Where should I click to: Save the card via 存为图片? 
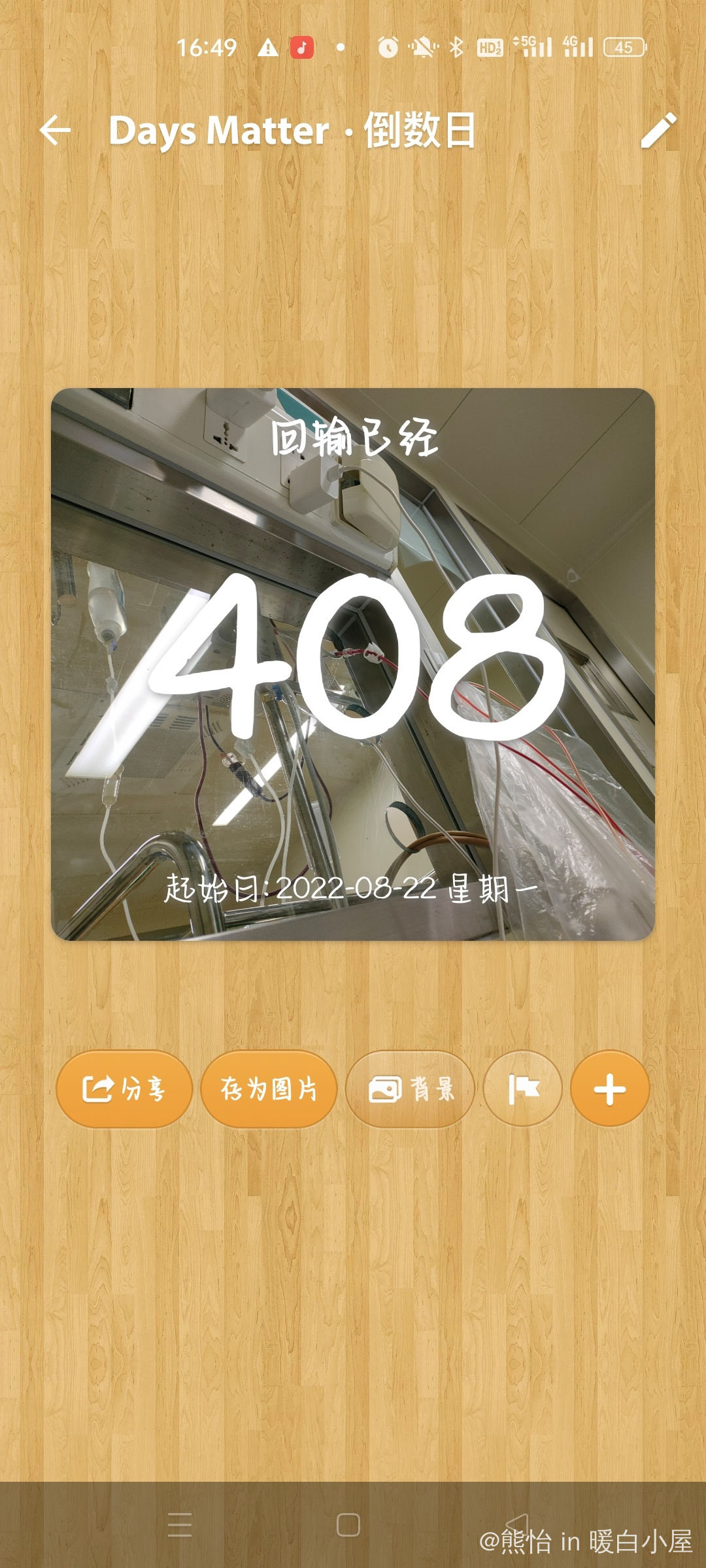[x=269, y=1089]
